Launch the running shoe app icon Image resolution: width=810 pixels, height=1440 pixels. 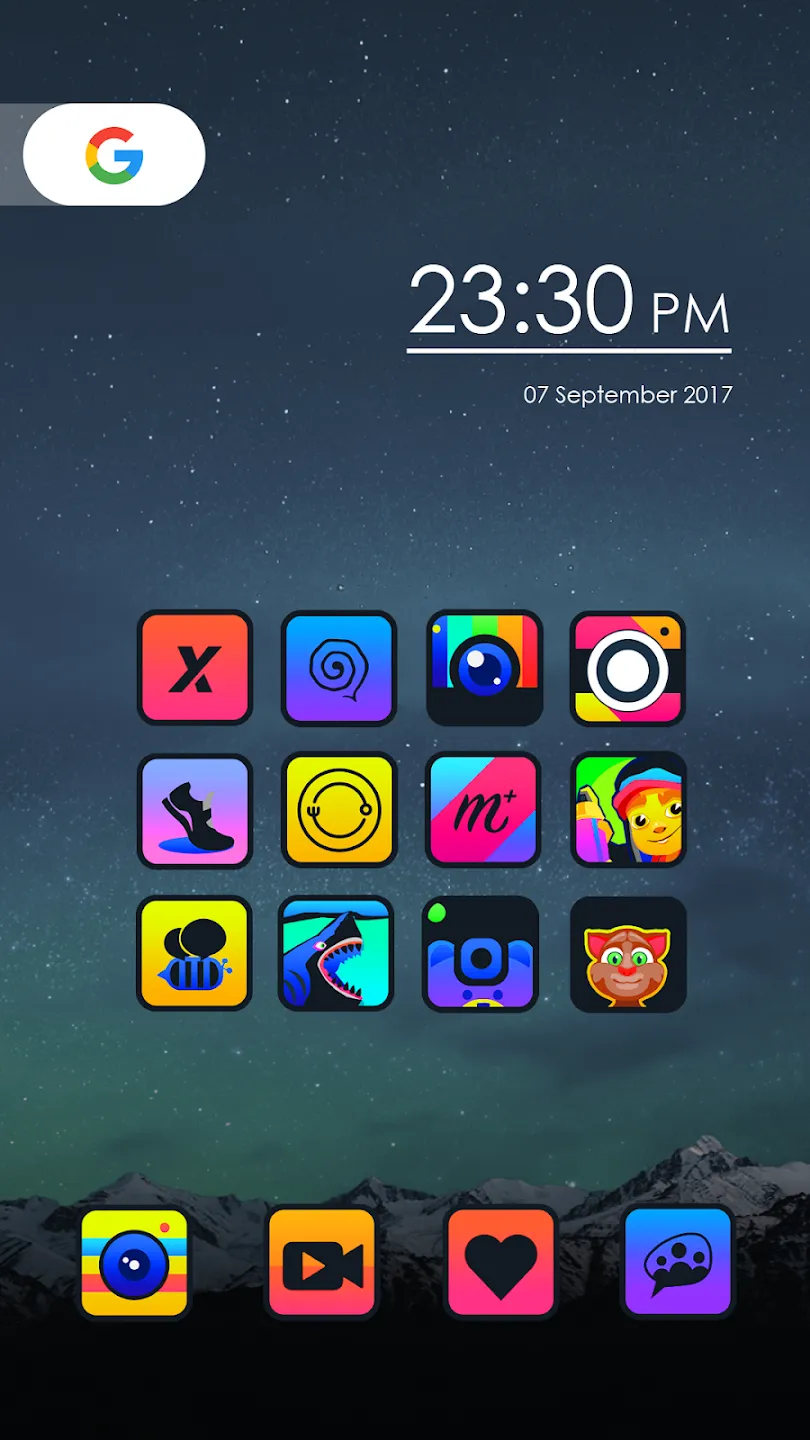pos(195,810)
